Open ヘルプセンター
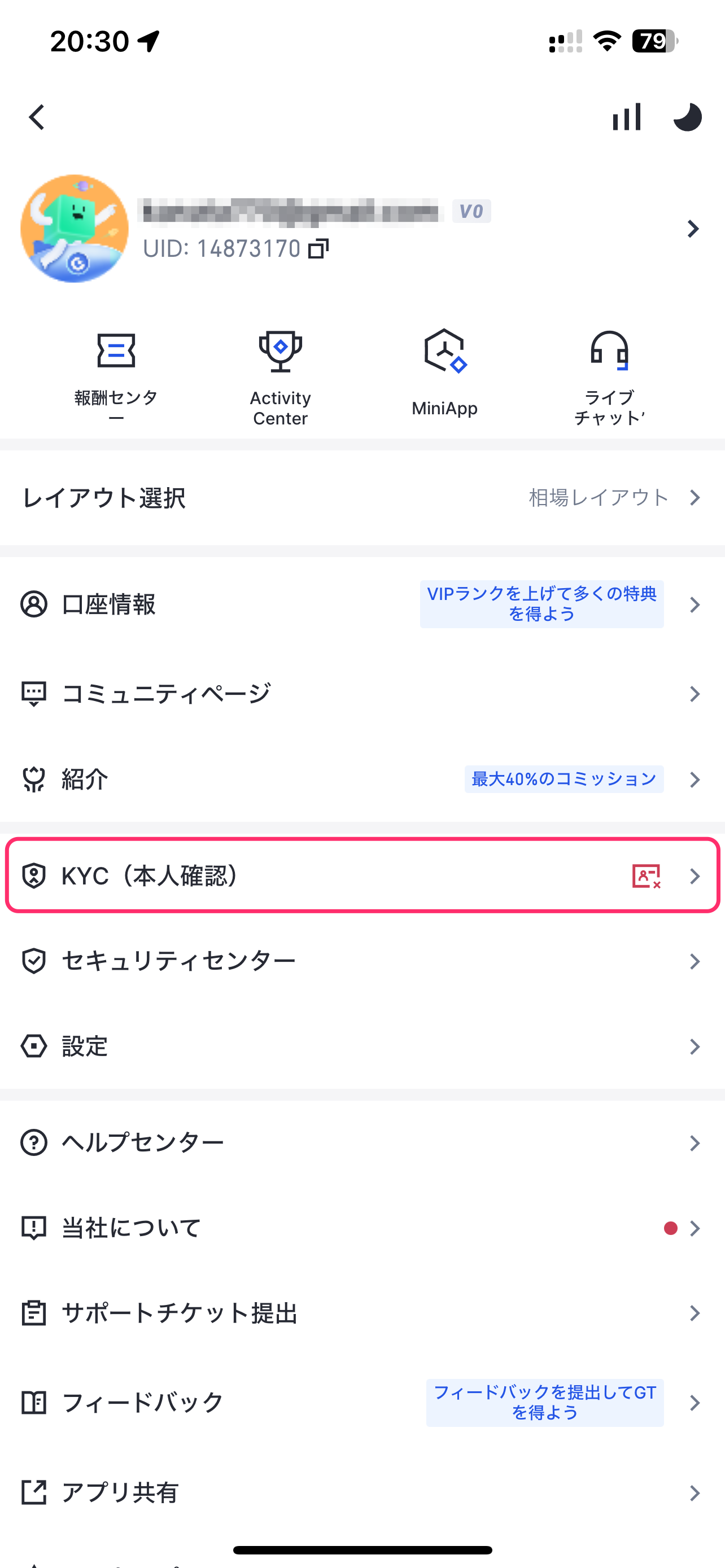The width and height of the screenshot is (725, 1568). [x=362, y=1142]
